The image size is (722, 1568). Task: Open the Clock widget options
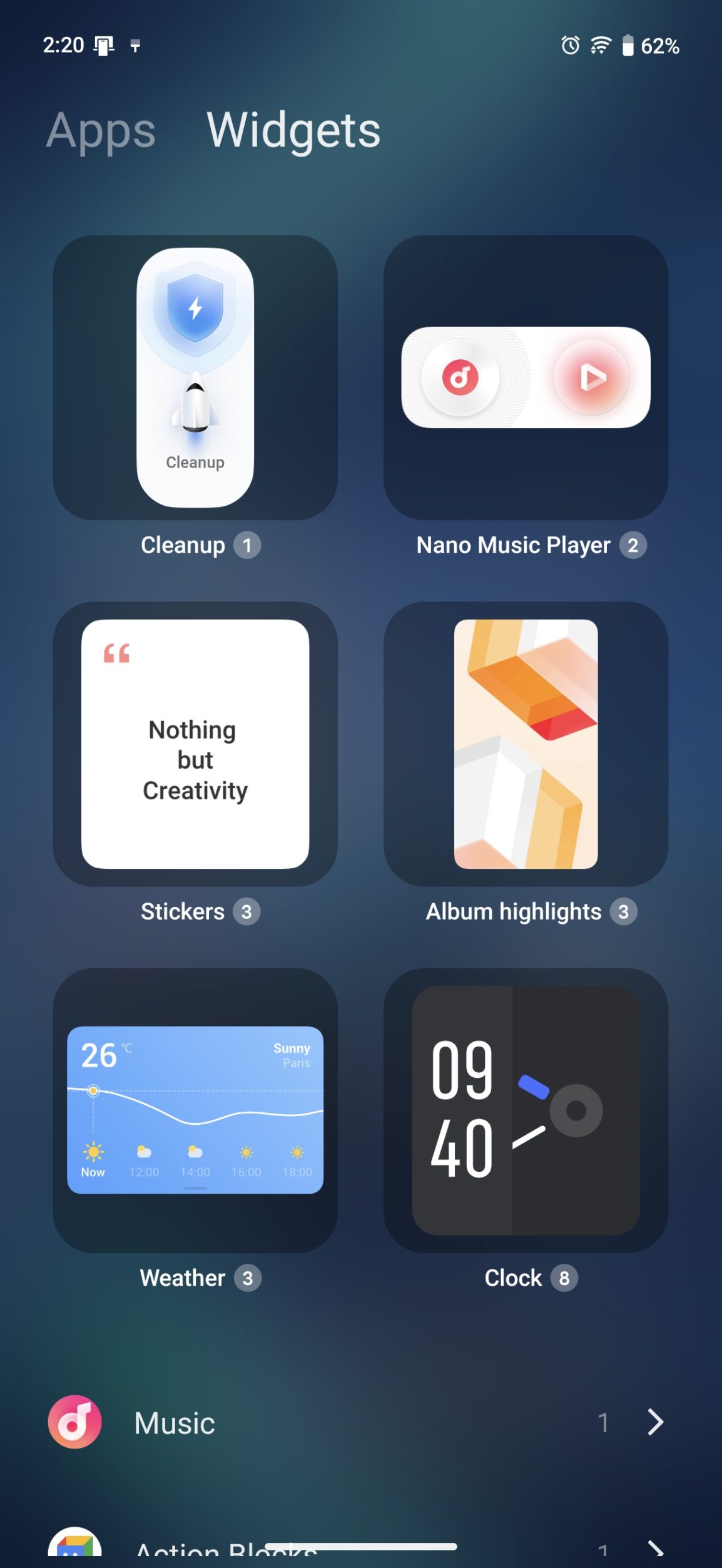(526, 1110)
